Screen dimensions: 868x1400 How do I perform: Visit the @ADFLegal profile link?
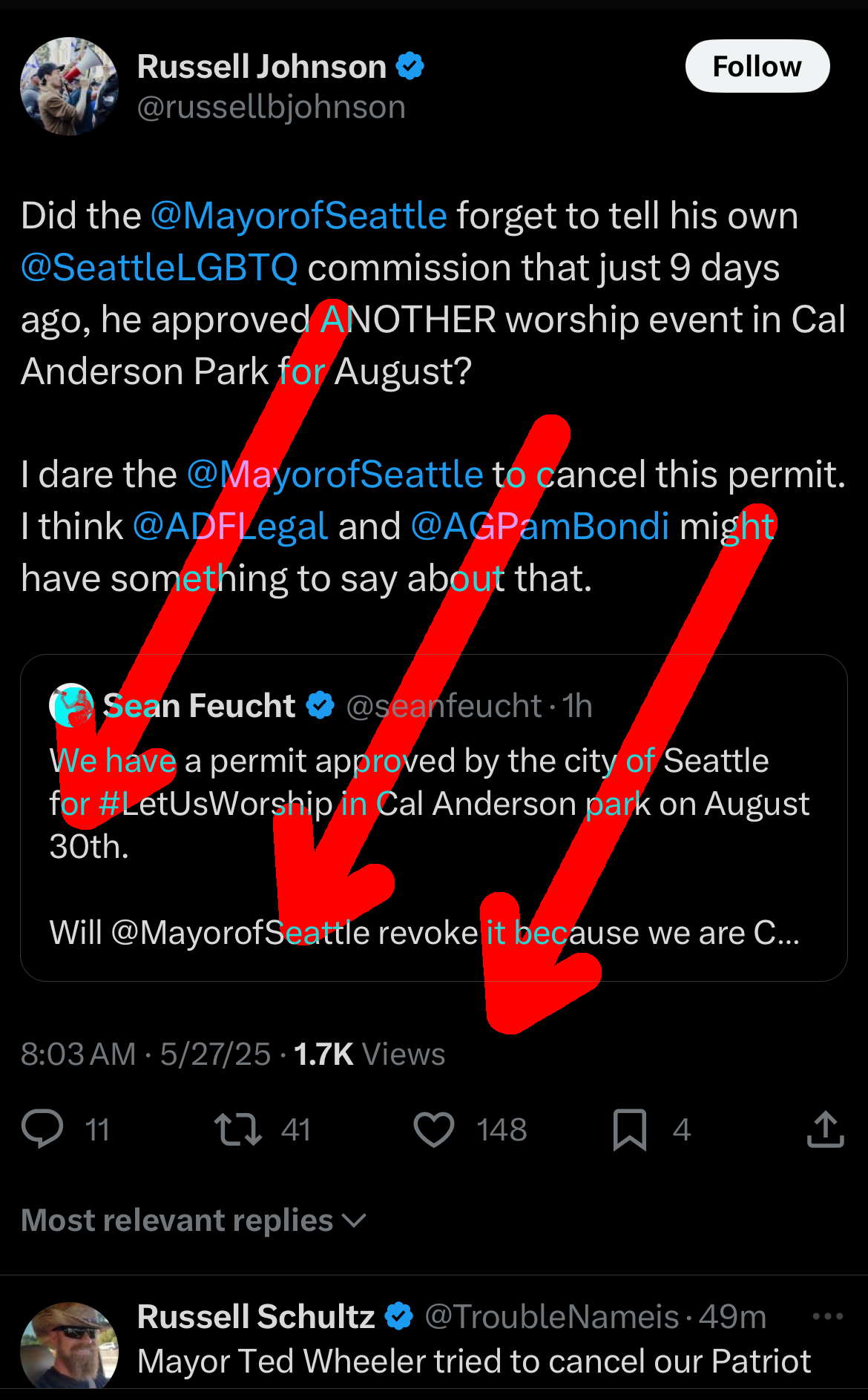tap(230, 526)
